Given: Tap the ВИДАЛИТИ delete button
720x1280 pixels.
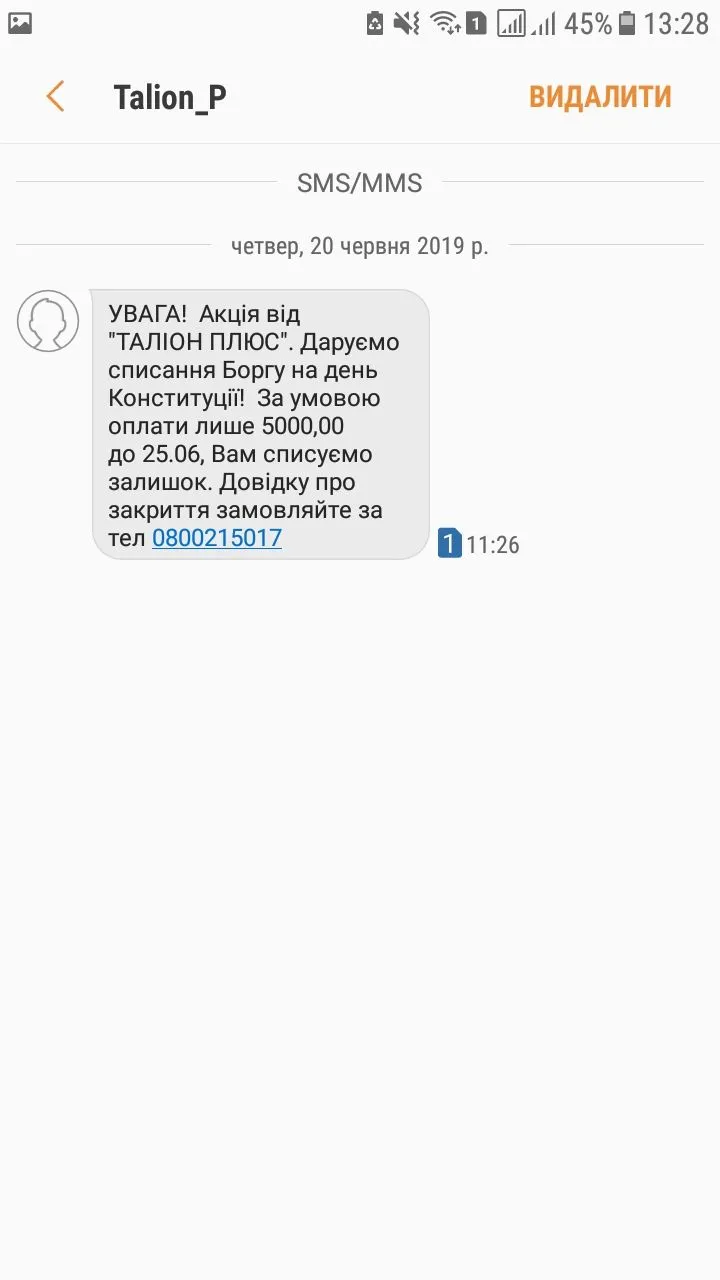Looking at the screenshot, I should [x=600, y=97].
